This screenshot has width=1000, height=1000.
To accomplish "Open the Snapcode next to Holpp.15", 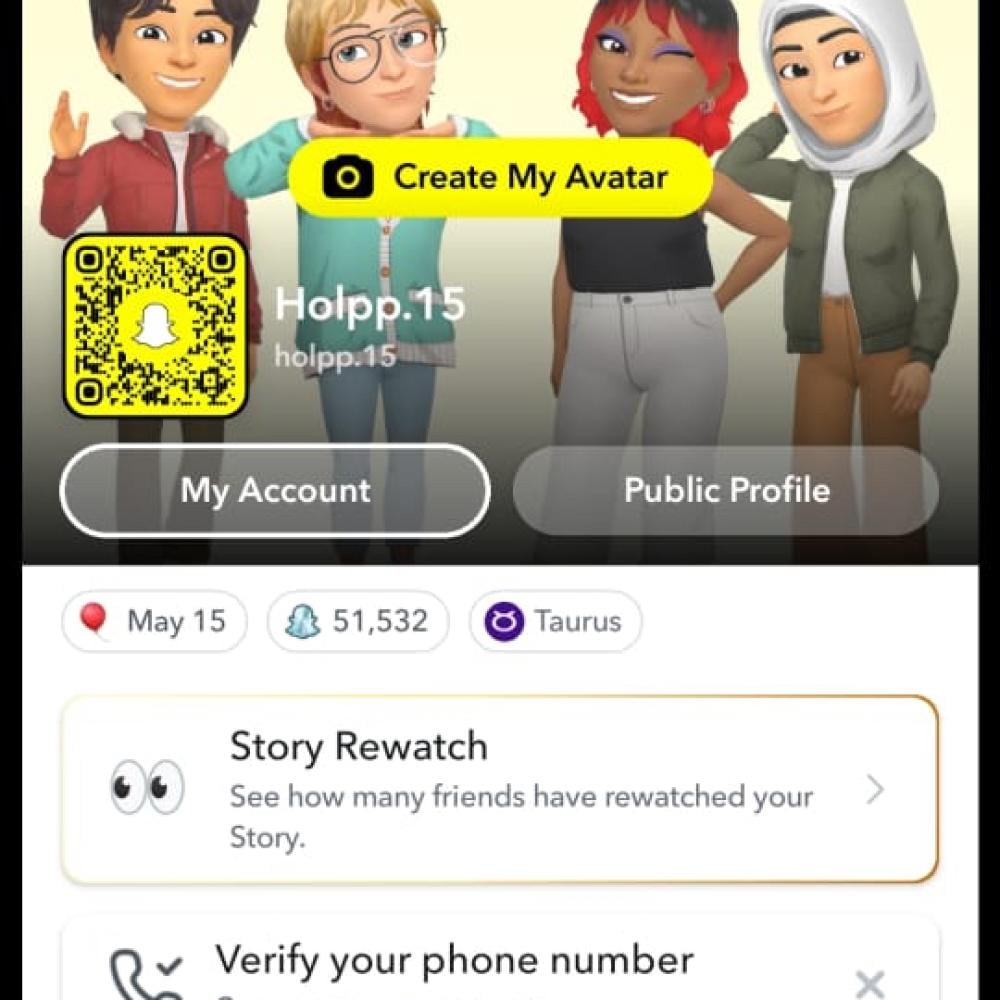I will point(155,326).
